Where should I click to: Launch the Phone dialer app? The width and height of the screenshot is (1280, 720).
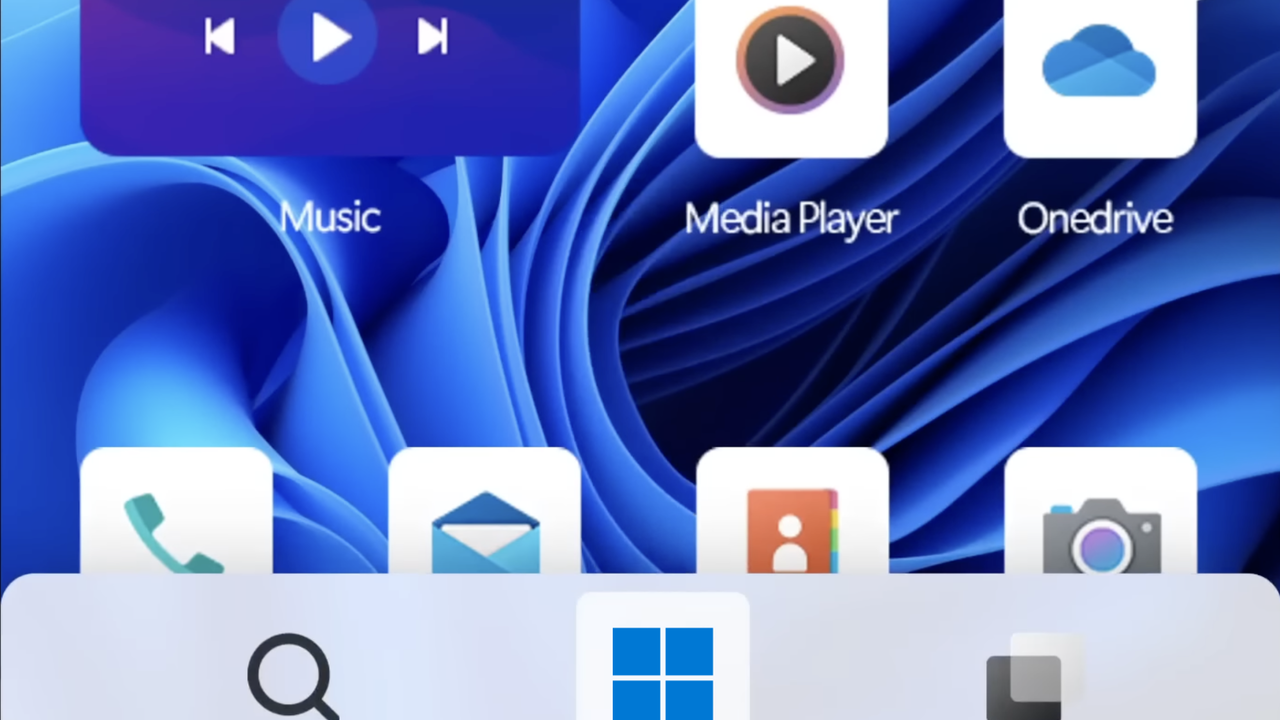pos(176,520)
